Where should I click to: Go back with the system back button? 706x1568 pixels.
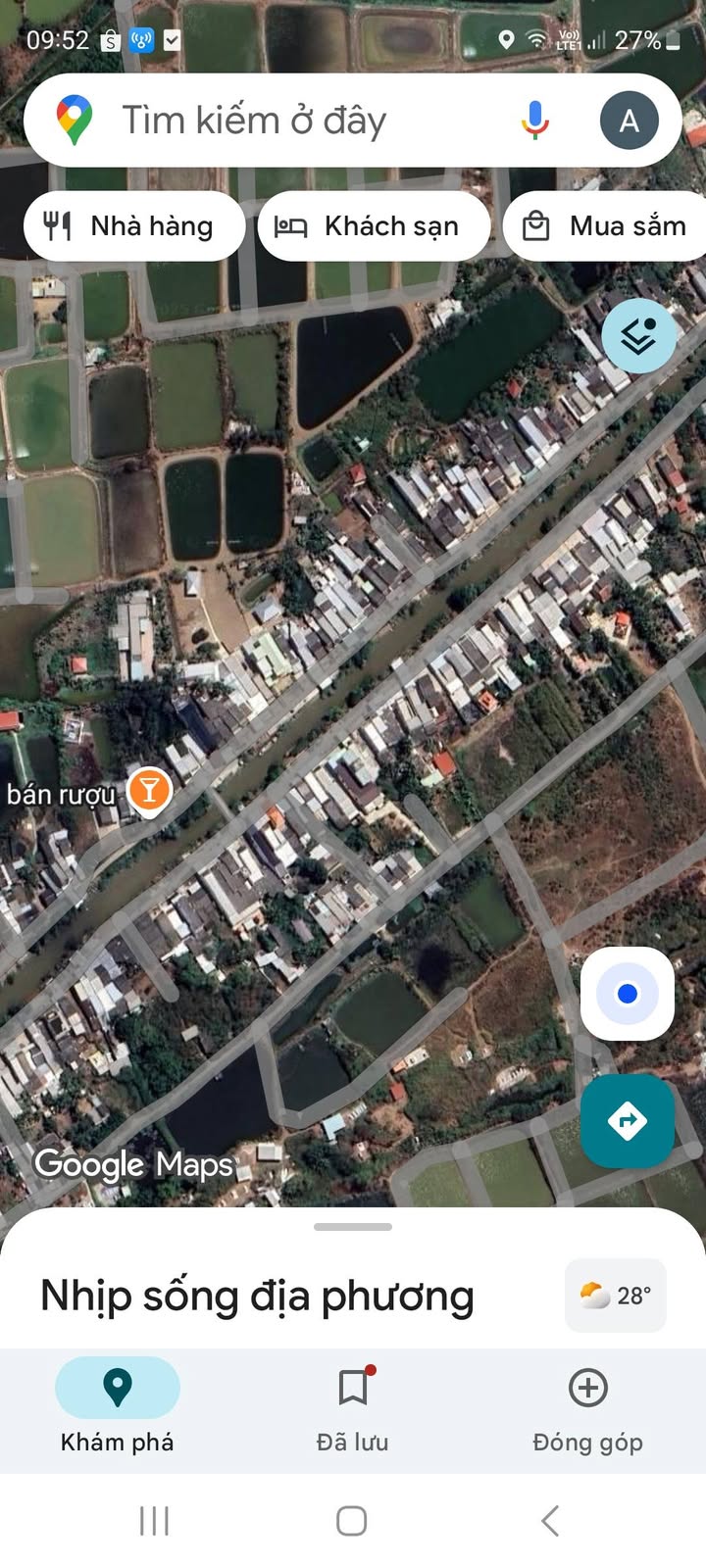[x=550, y=1521]
